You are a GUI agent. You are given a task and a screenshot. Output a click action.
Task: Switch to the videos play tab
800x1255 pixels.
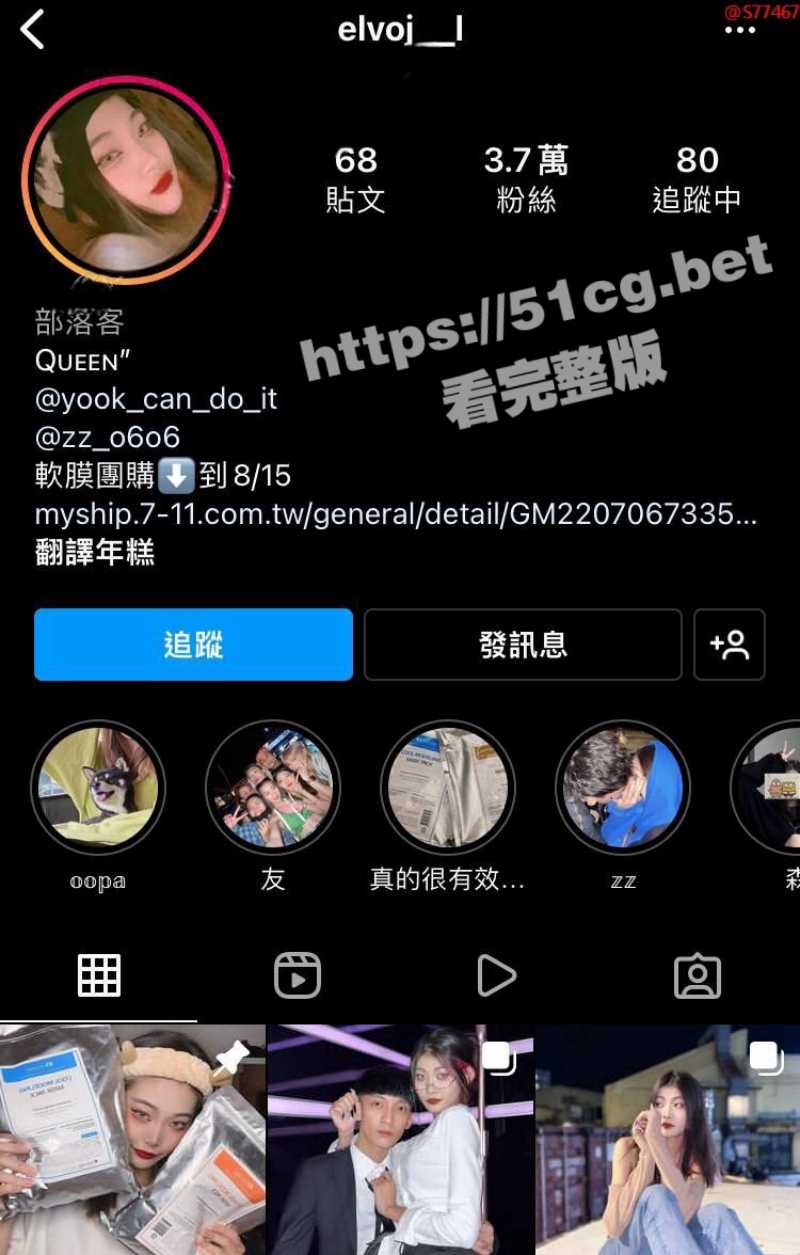[496, 975]
